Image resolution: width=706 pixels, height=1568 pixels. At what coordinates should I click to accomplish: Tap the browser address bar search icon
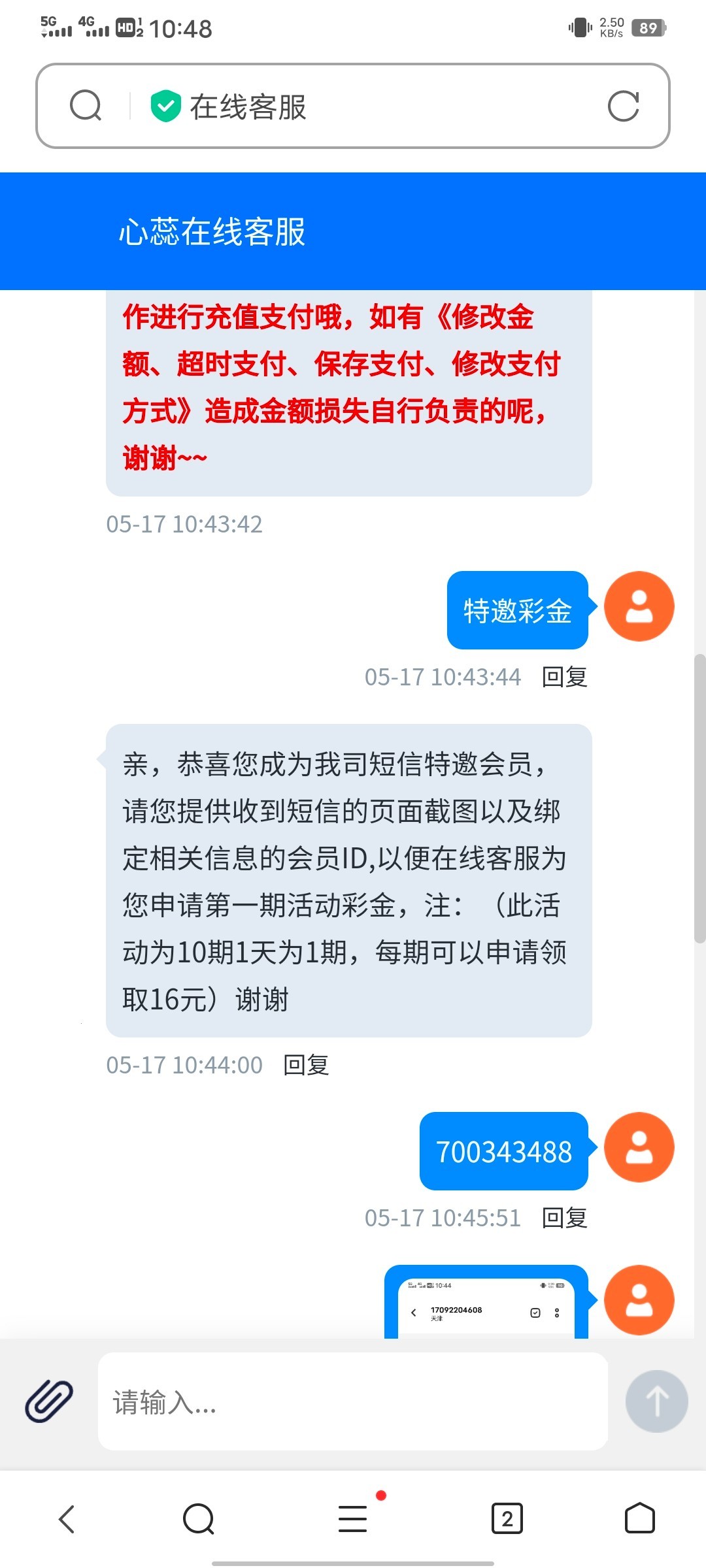(86, 106)
